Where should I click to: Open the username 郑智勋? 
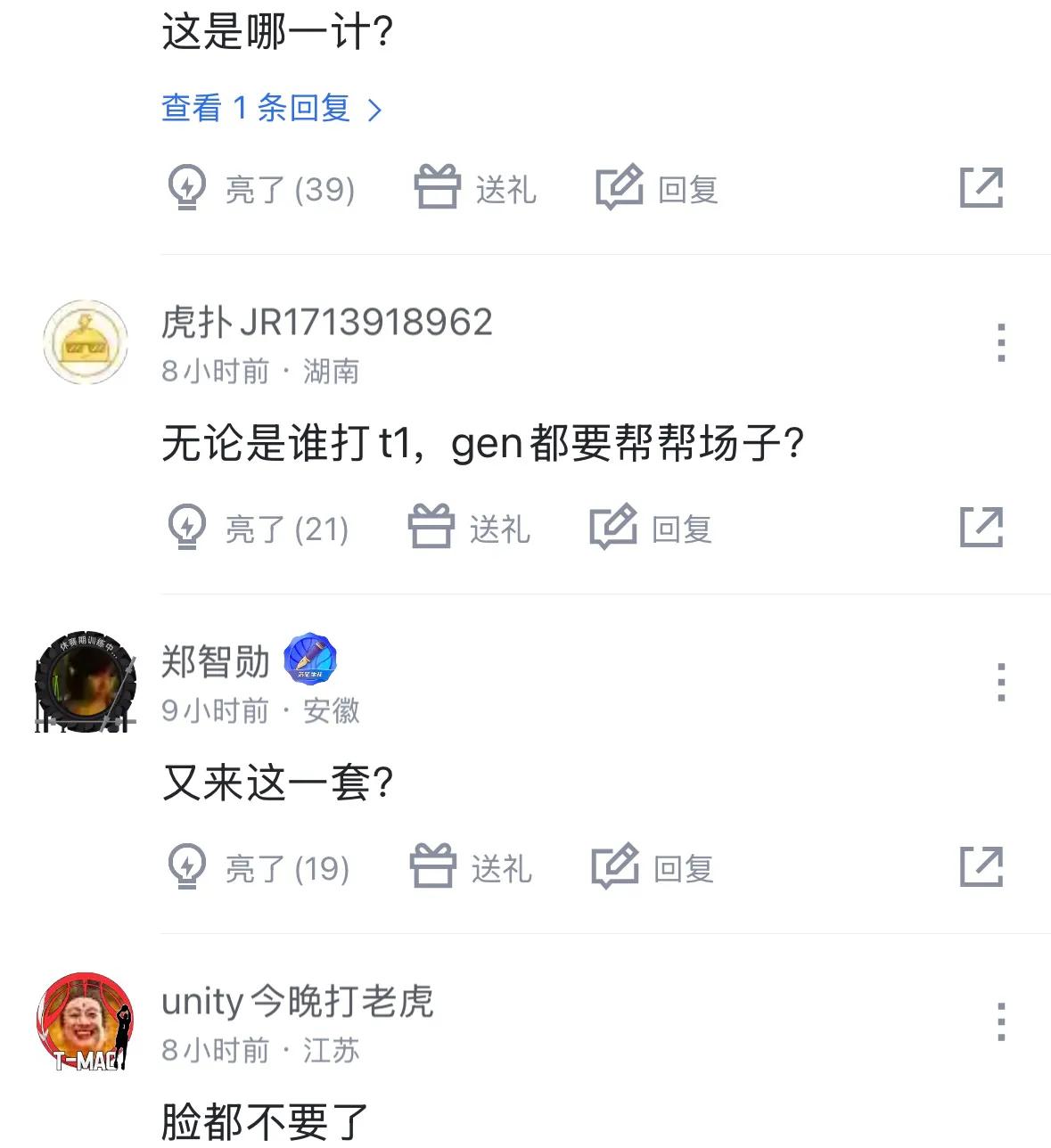click(216, 662)
